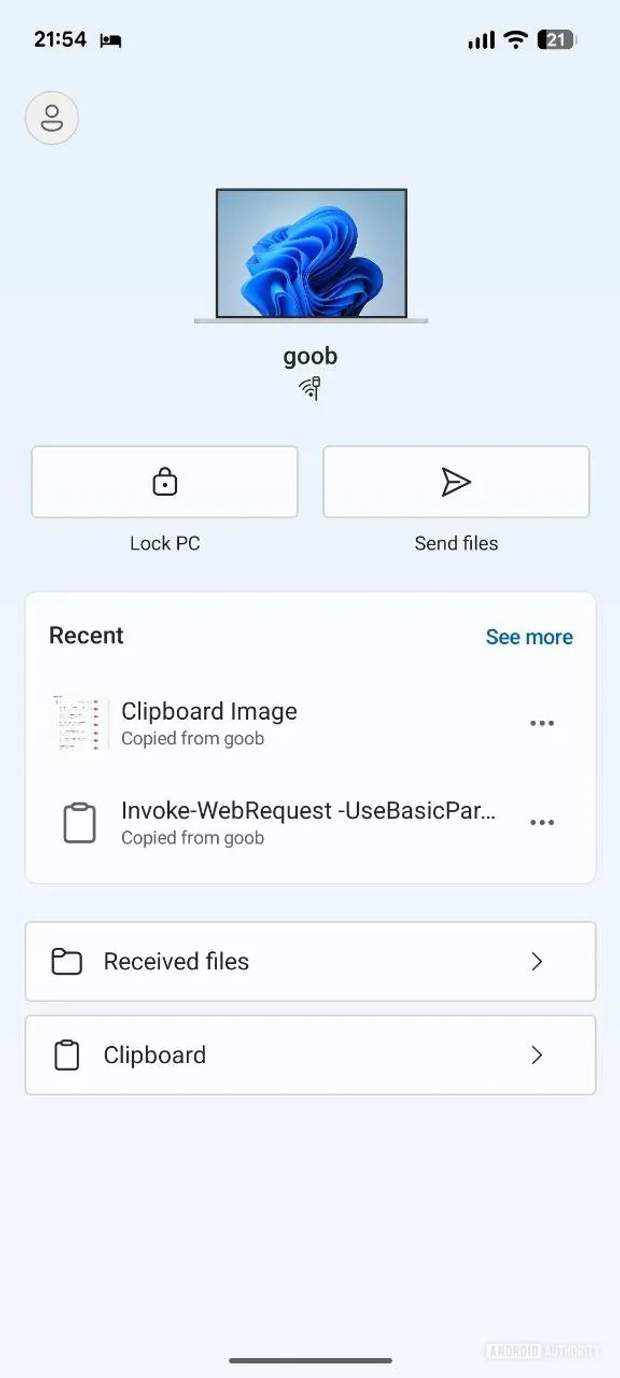Open the Clipboard Image item
This screenshot has height=1378, width=620.
click(x=209, y=723)
